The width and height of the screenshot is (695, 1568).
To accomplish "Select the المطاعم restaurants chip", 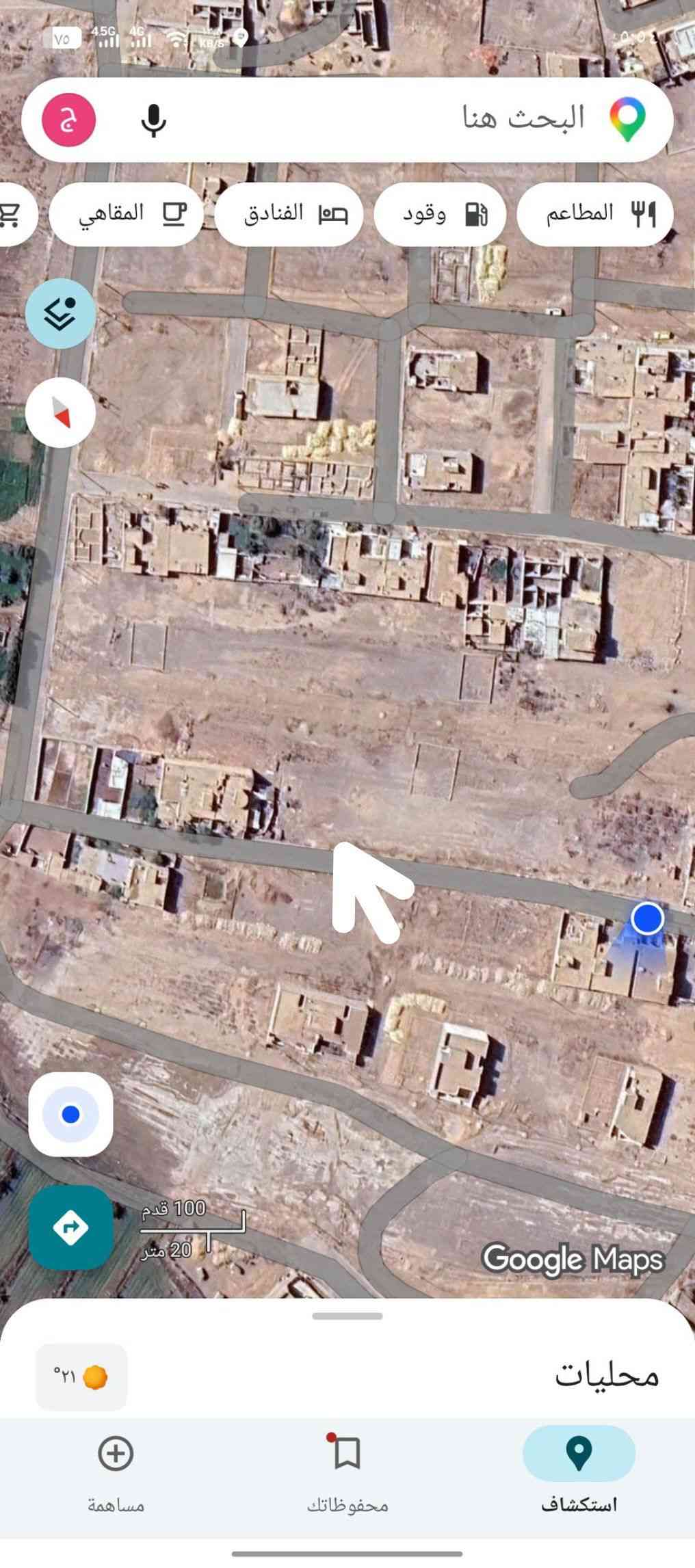I will 595,214.
